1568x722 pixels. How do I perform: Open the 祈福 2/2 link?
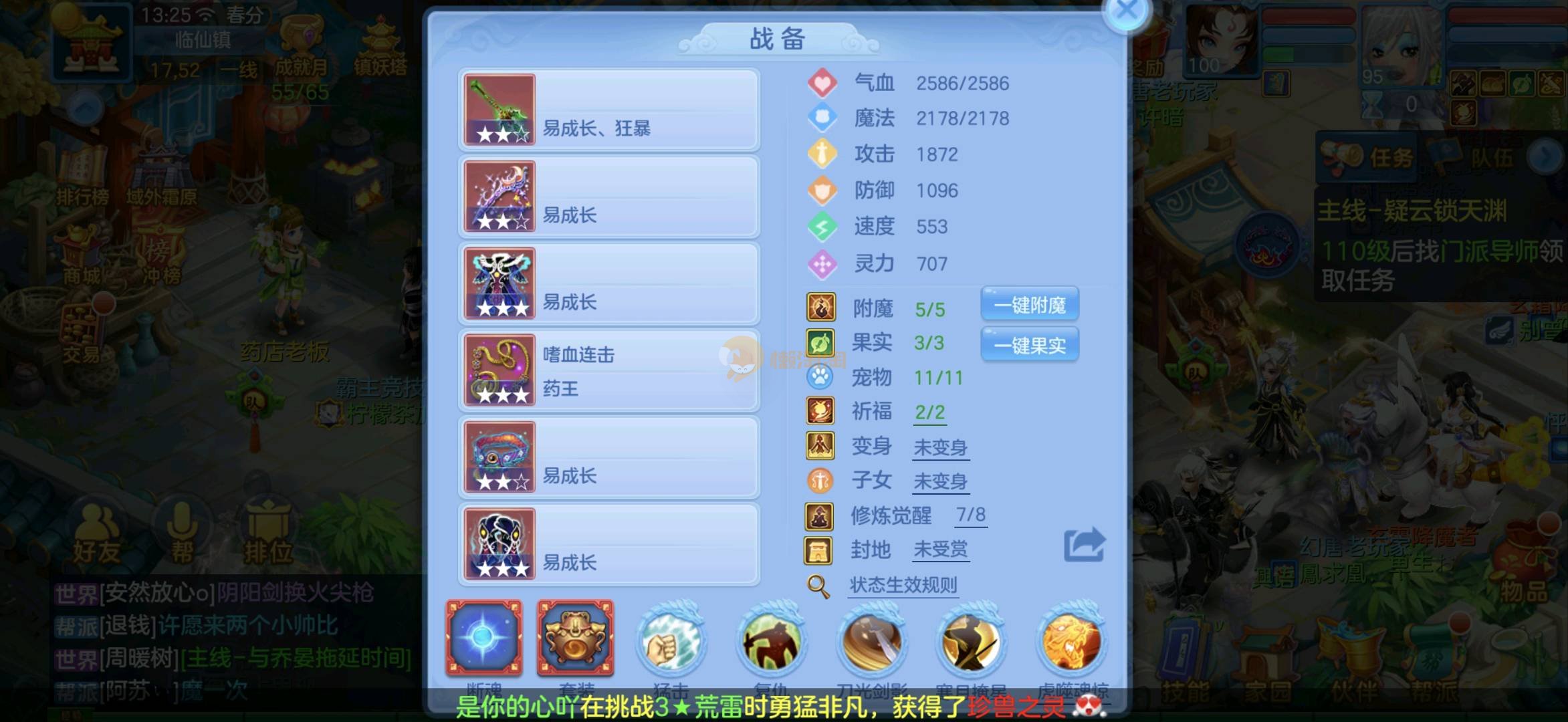(x=929, y=412)
